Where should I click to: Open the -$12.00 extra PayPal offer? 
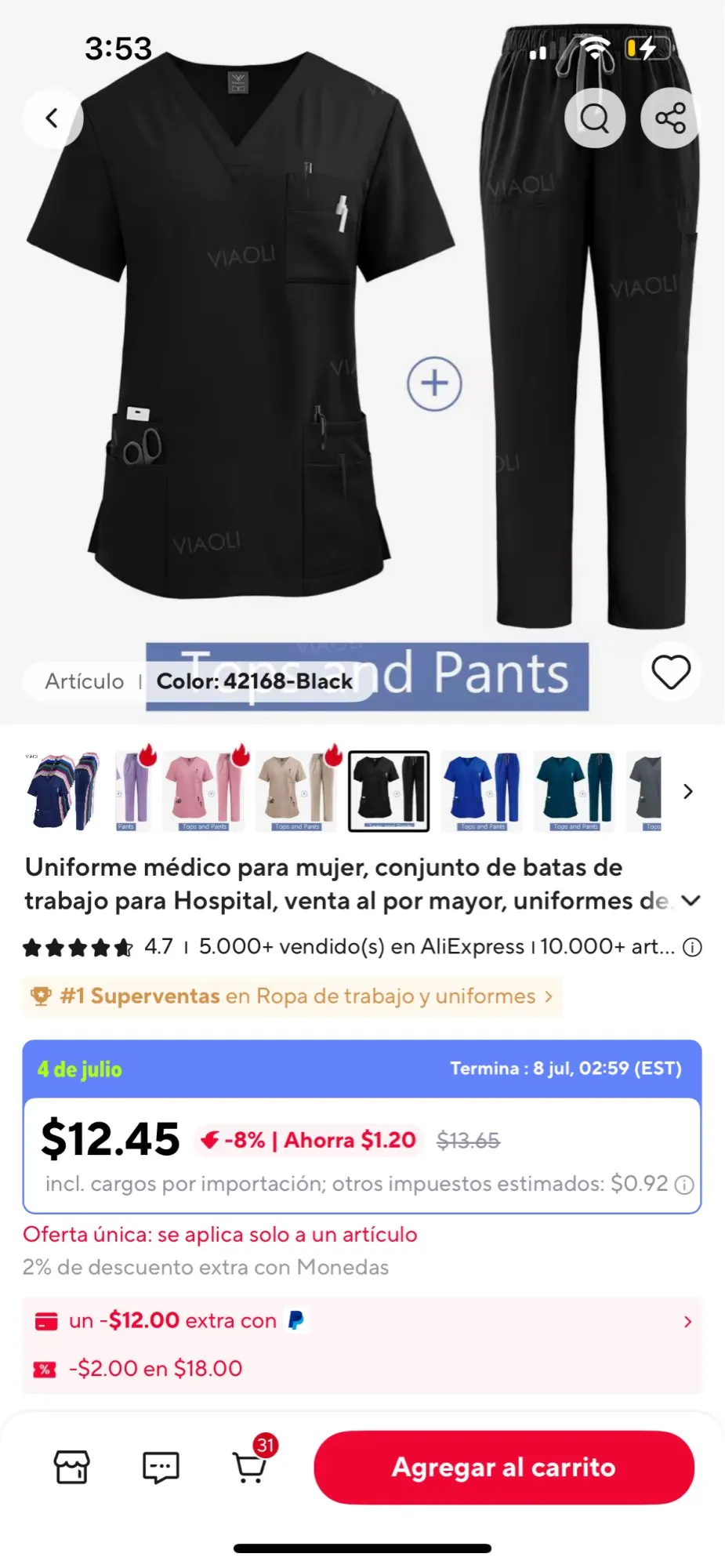click(x=361, y=1321)
